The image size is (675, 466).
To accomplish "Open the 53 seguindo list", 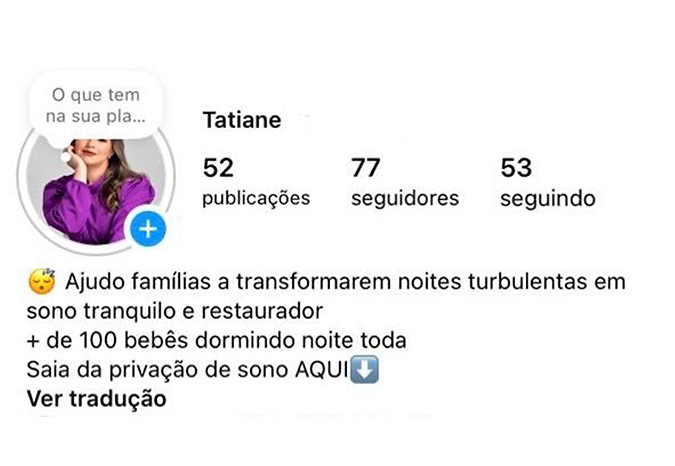I will (x=547, y=181).
